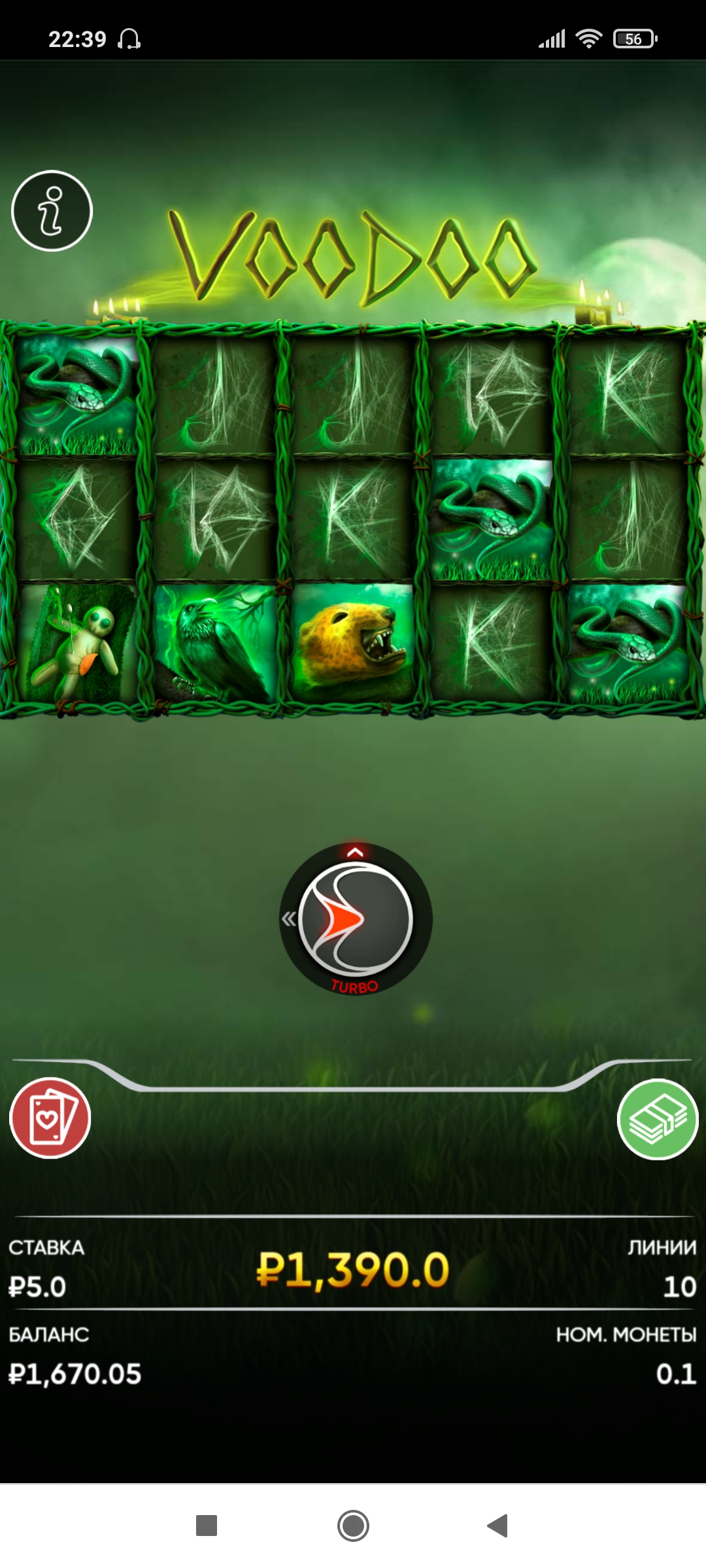Open the double-arrow menu beside the spin button
Image resolution: width=706 pixels, height=1568 pixels.
pos(288,919)
